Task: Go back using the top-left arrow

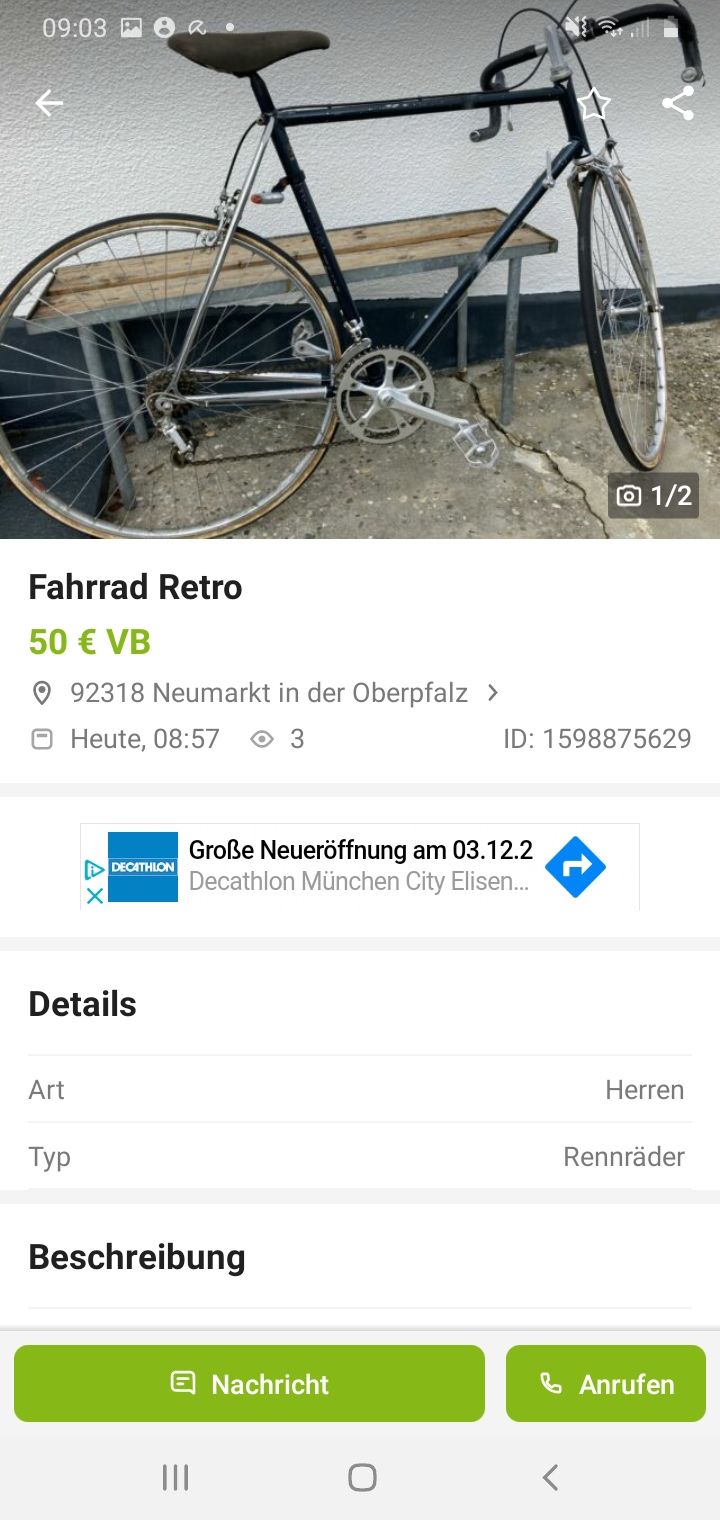Action: pyautogui.click(x=48, y=103)
